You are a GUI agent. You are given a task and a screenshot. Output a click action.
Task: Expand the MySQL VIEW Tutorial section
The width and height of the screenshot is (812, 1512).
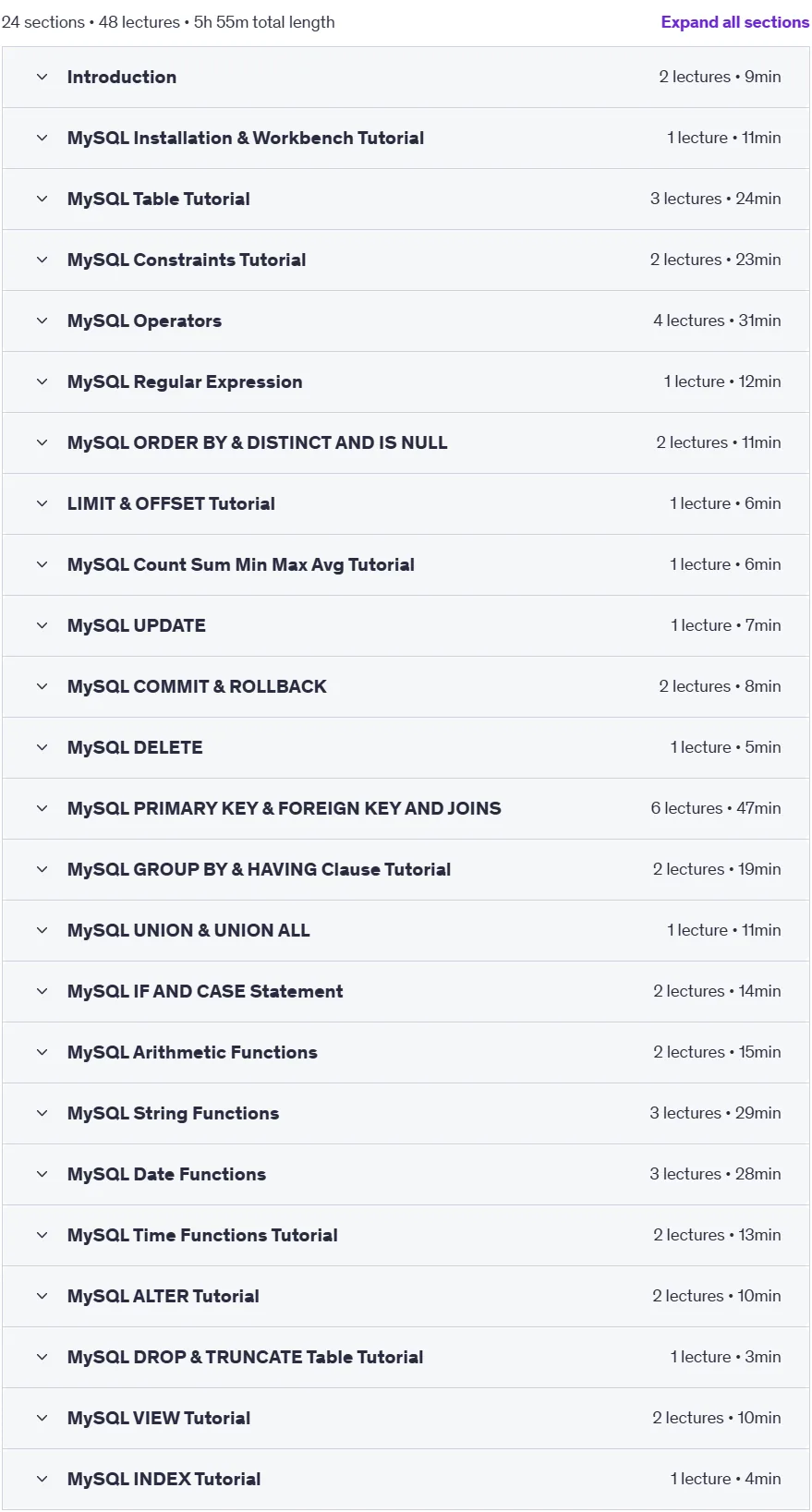(x=406, y=1419)
